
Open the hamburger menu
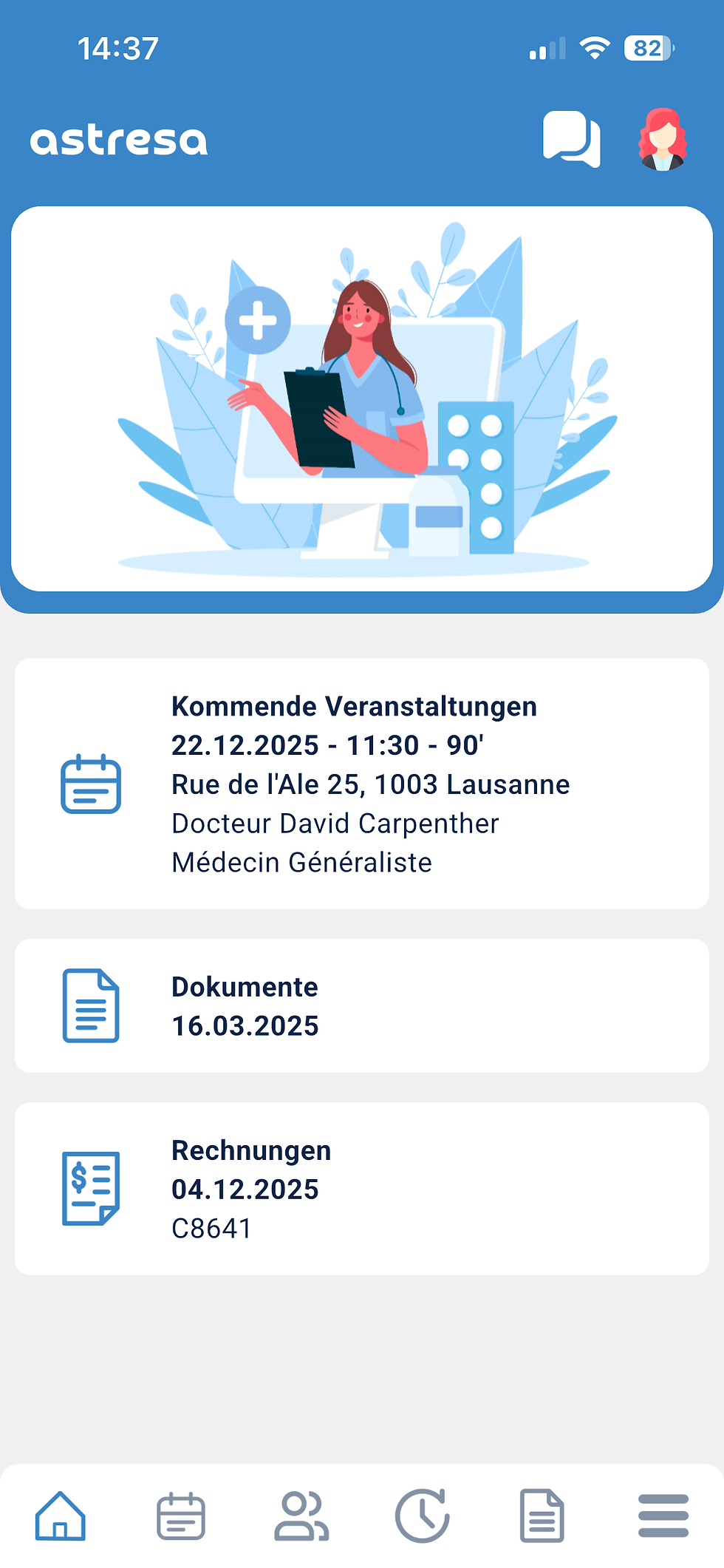[663, 1516]
